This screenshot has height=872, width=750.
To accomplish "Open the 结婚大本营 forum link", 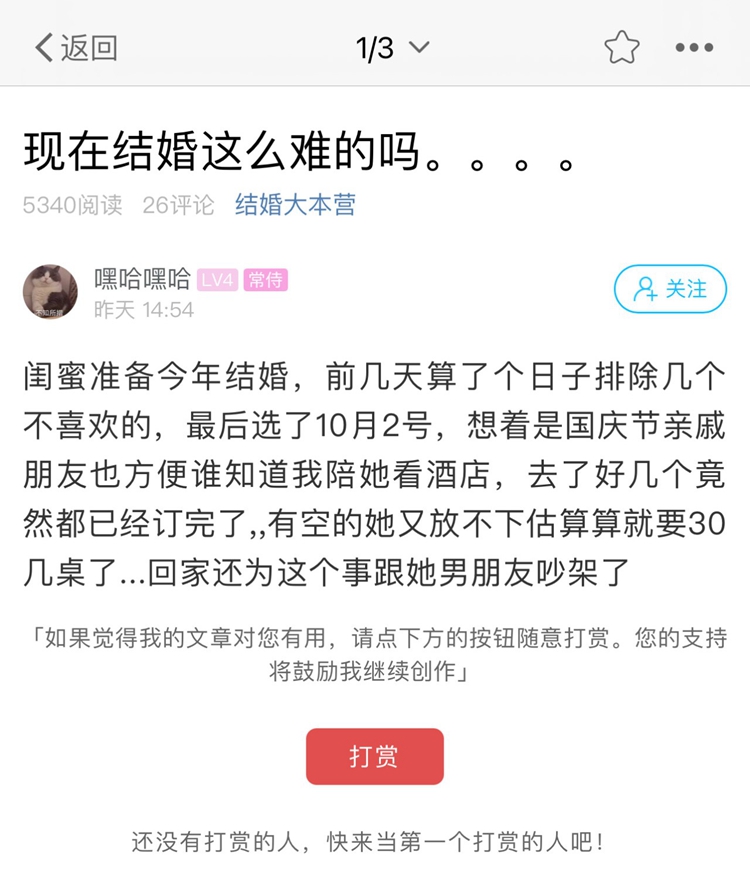I will point(295,205).
